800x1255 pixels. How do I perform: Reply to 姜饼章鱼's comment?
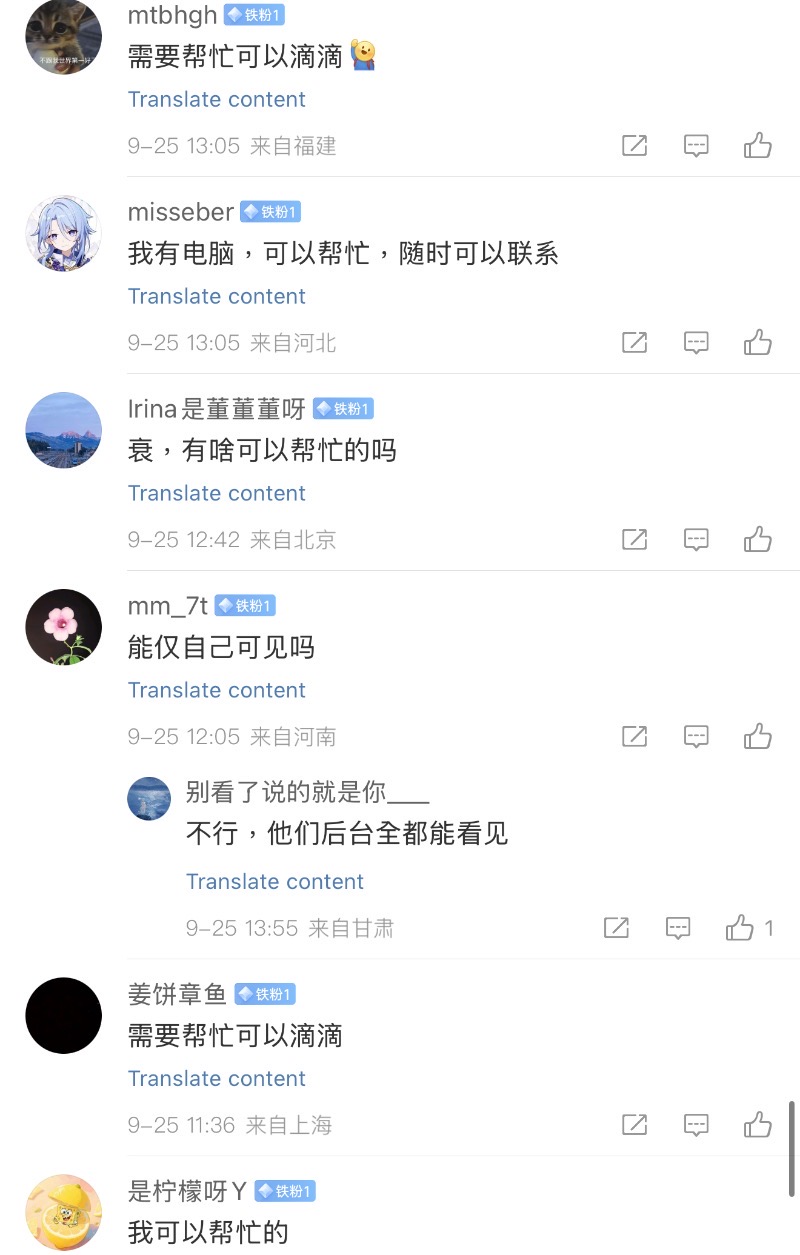point(696,1125)
